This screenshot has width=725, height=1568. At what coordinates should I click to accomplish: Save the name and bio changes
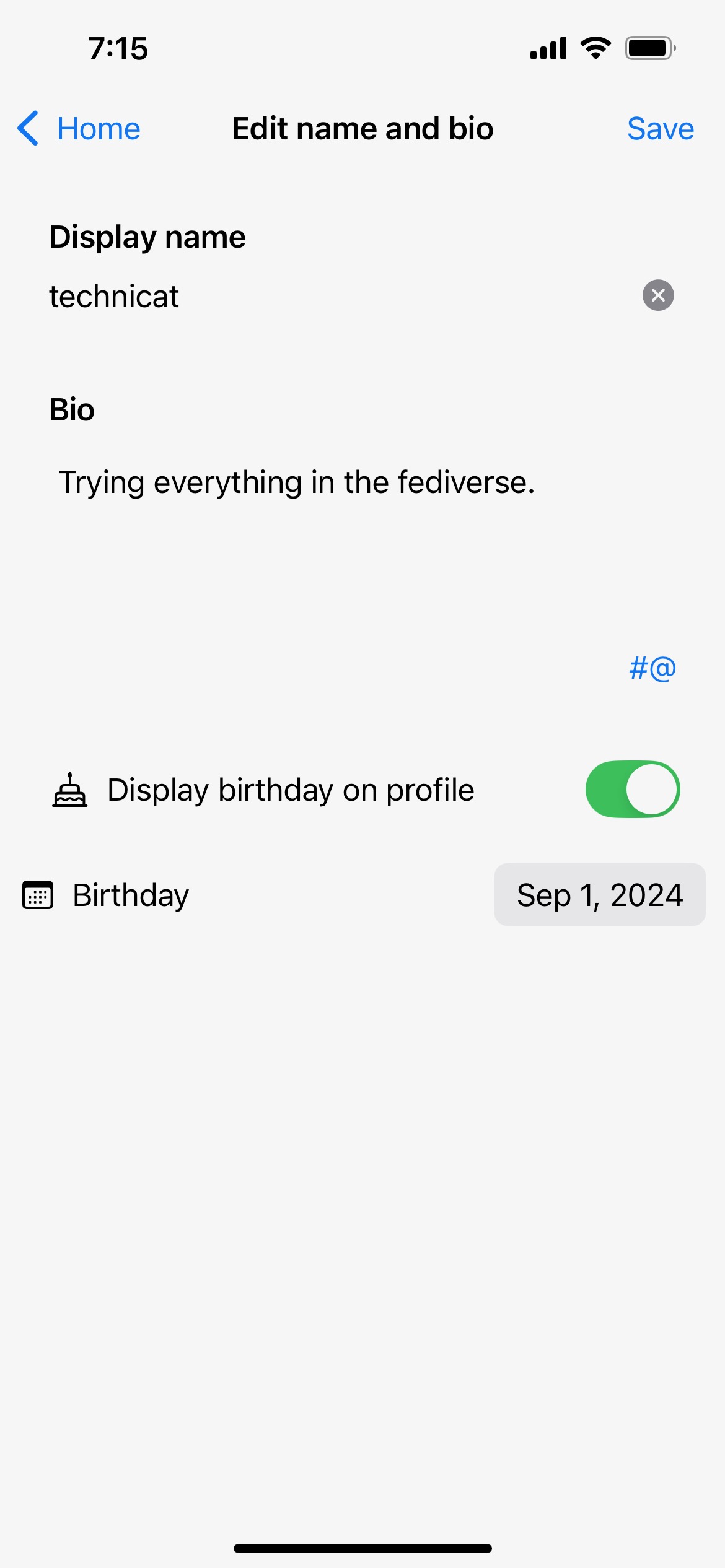pyautogui.click(x=660, y=129)
